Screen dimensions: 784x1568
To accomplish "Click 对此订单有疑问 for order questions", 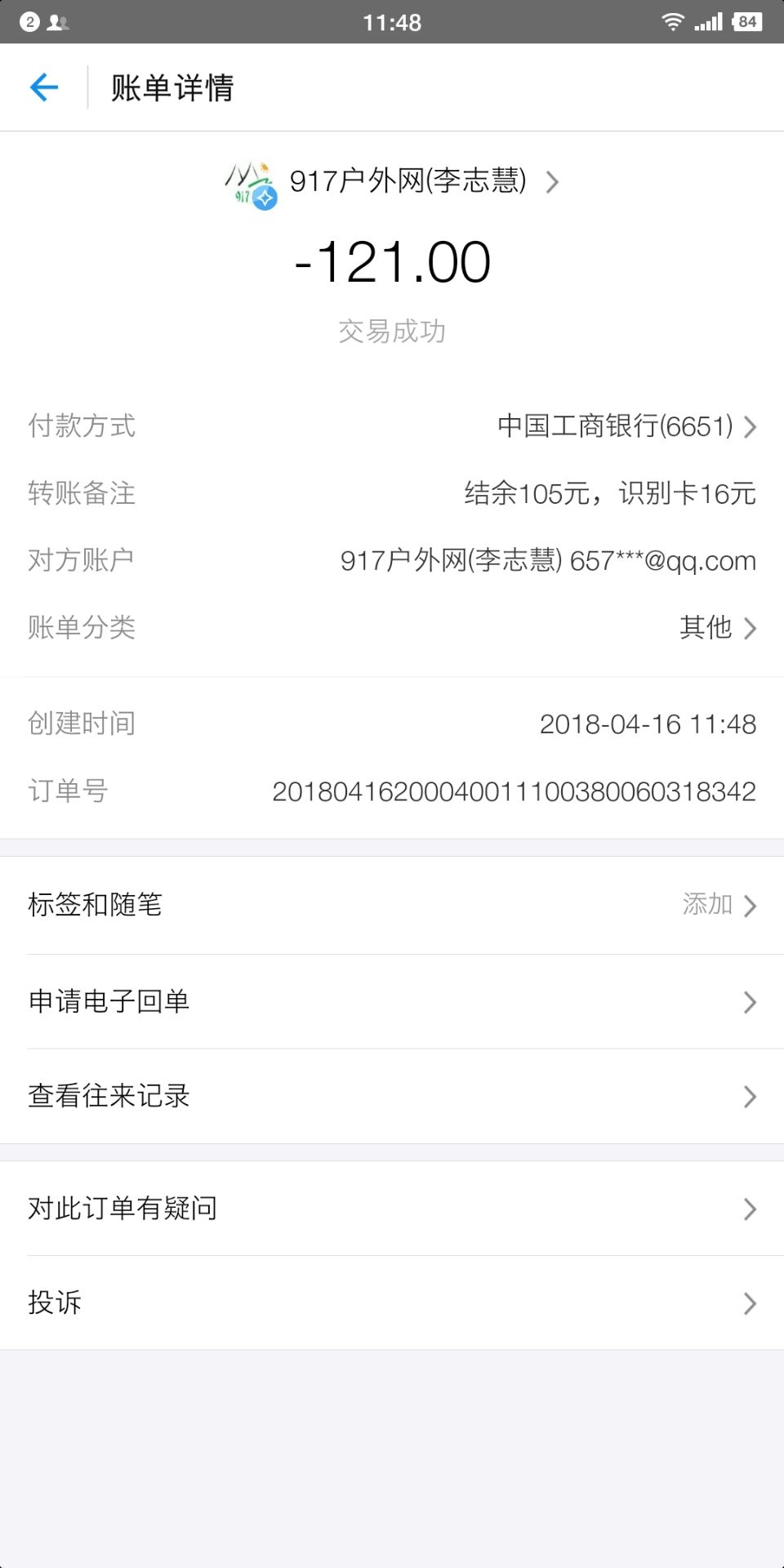I will coord(392,1209).
